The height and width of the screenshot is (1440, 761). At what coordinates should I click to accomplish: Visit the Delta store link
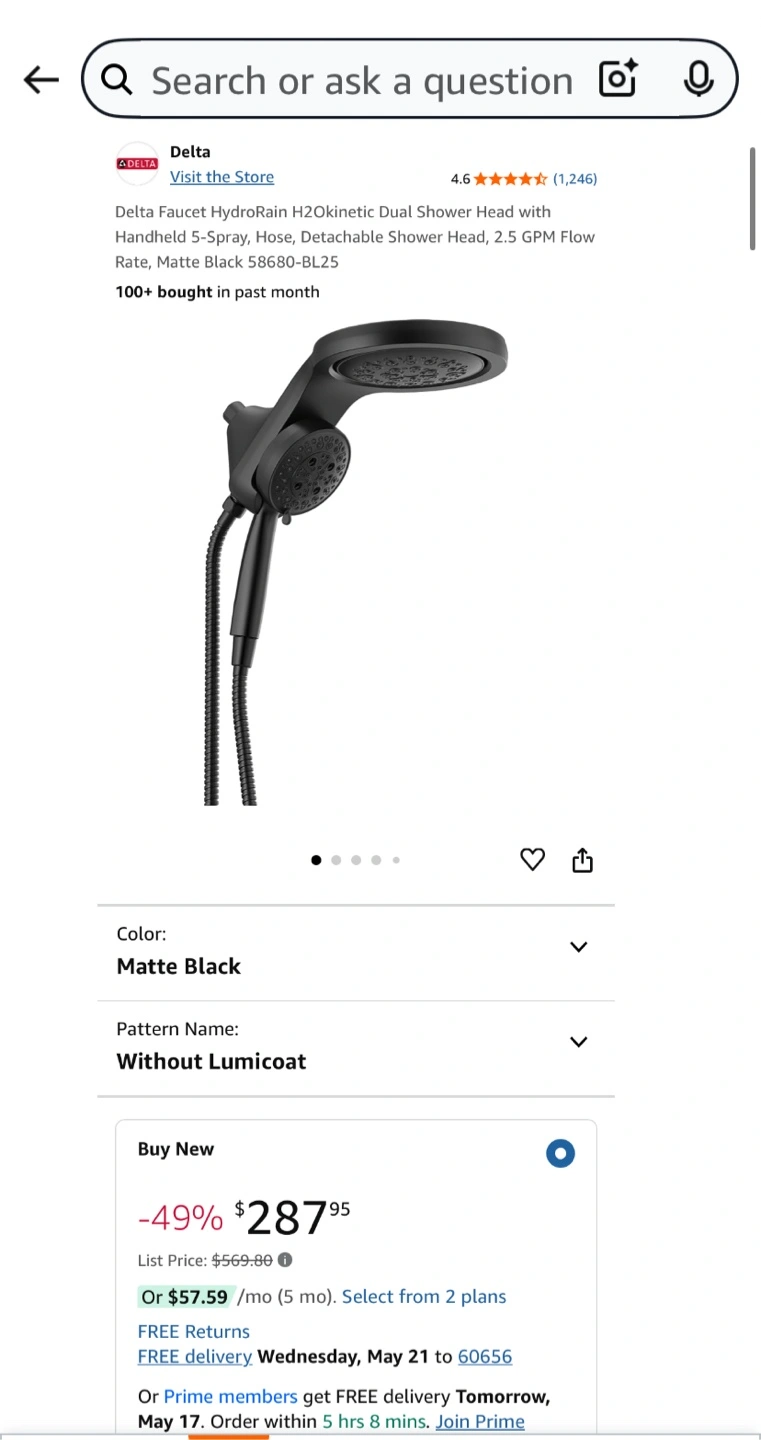[x=222, y=177]
